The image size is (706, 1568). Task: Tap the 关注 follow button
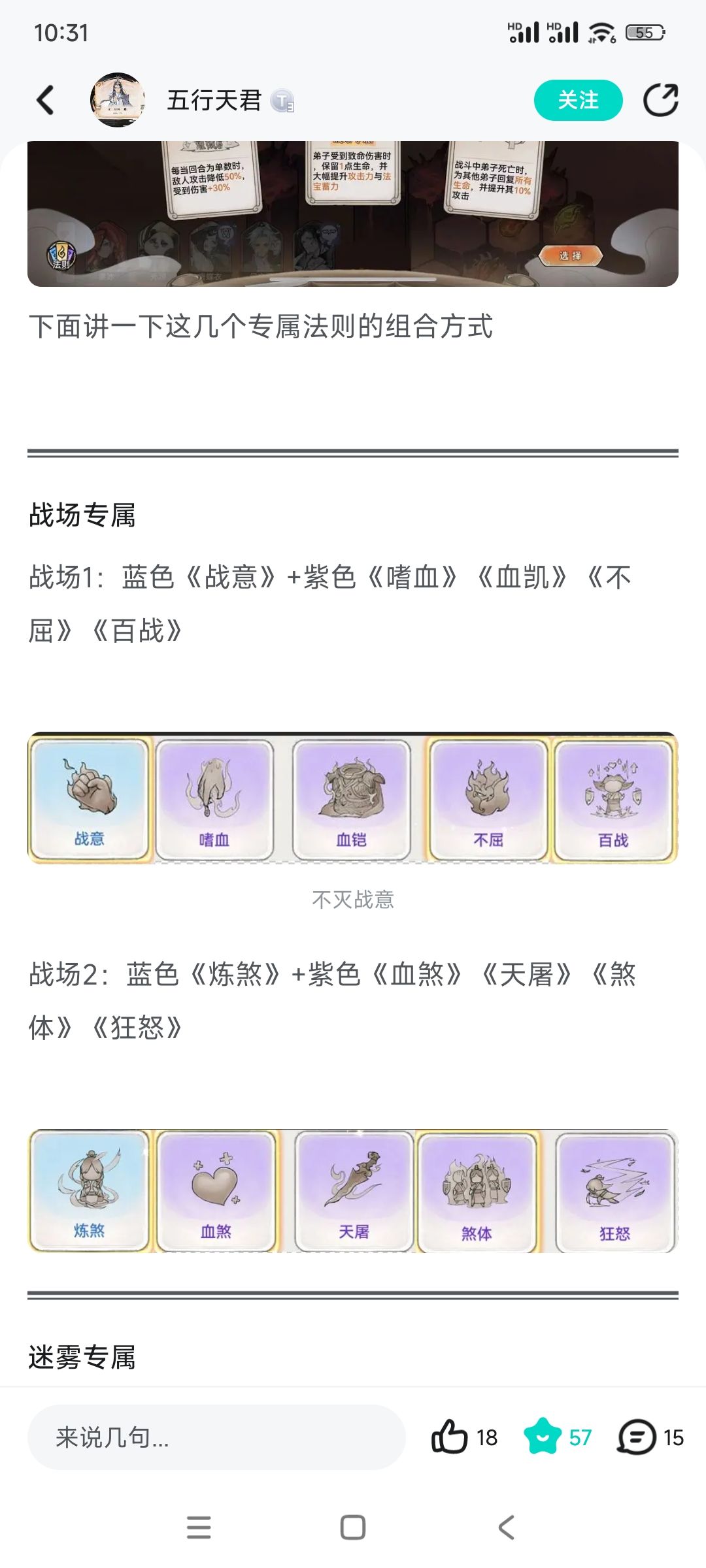click(579, 100)
